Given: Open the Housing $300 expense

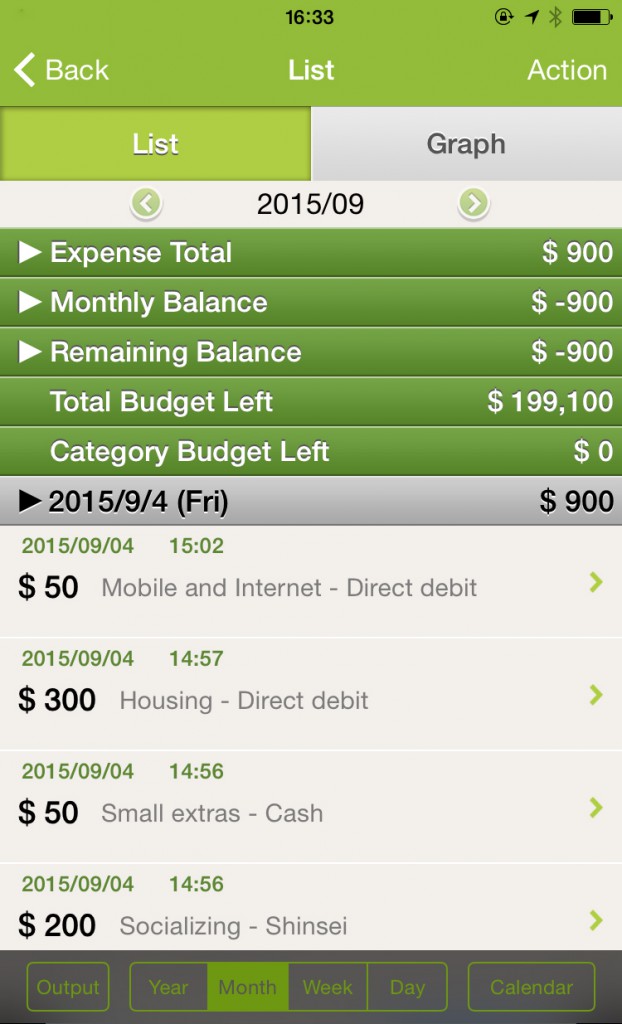Looking at the screenshot, I should [310, 695].
